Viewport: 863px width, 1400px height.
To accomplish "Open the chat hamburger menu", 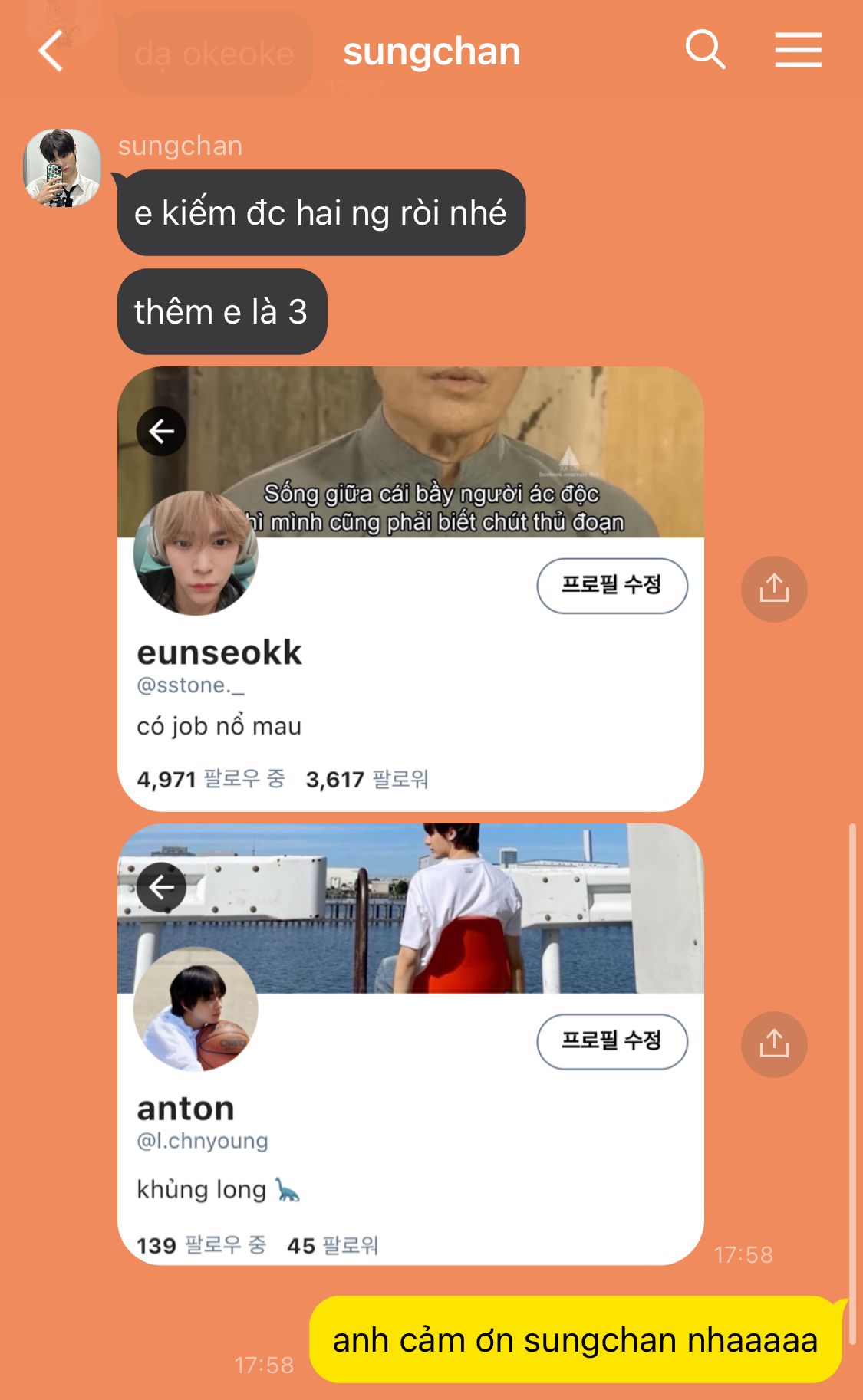I will coord(798,51).
